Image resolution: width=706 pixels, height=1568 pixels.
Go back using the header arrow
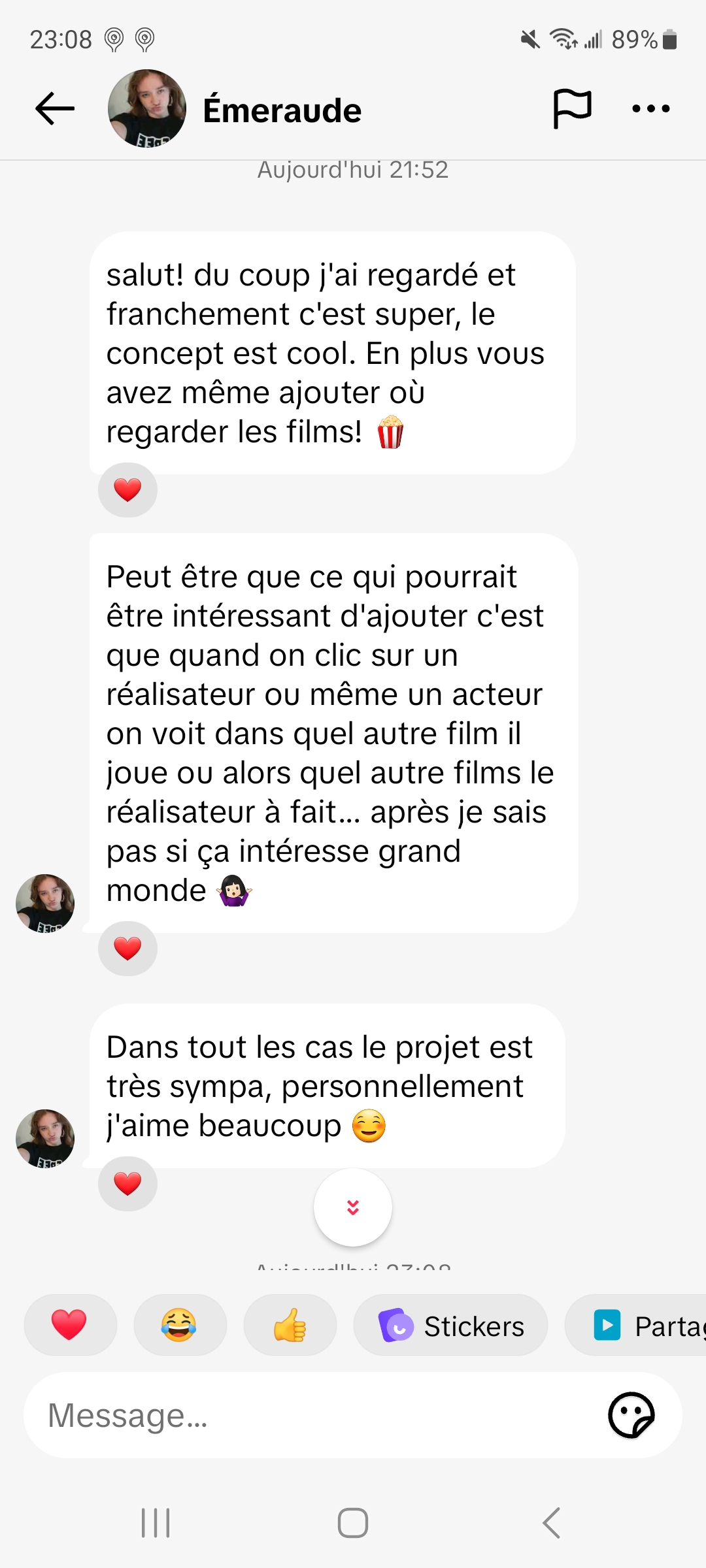point(55,108)
